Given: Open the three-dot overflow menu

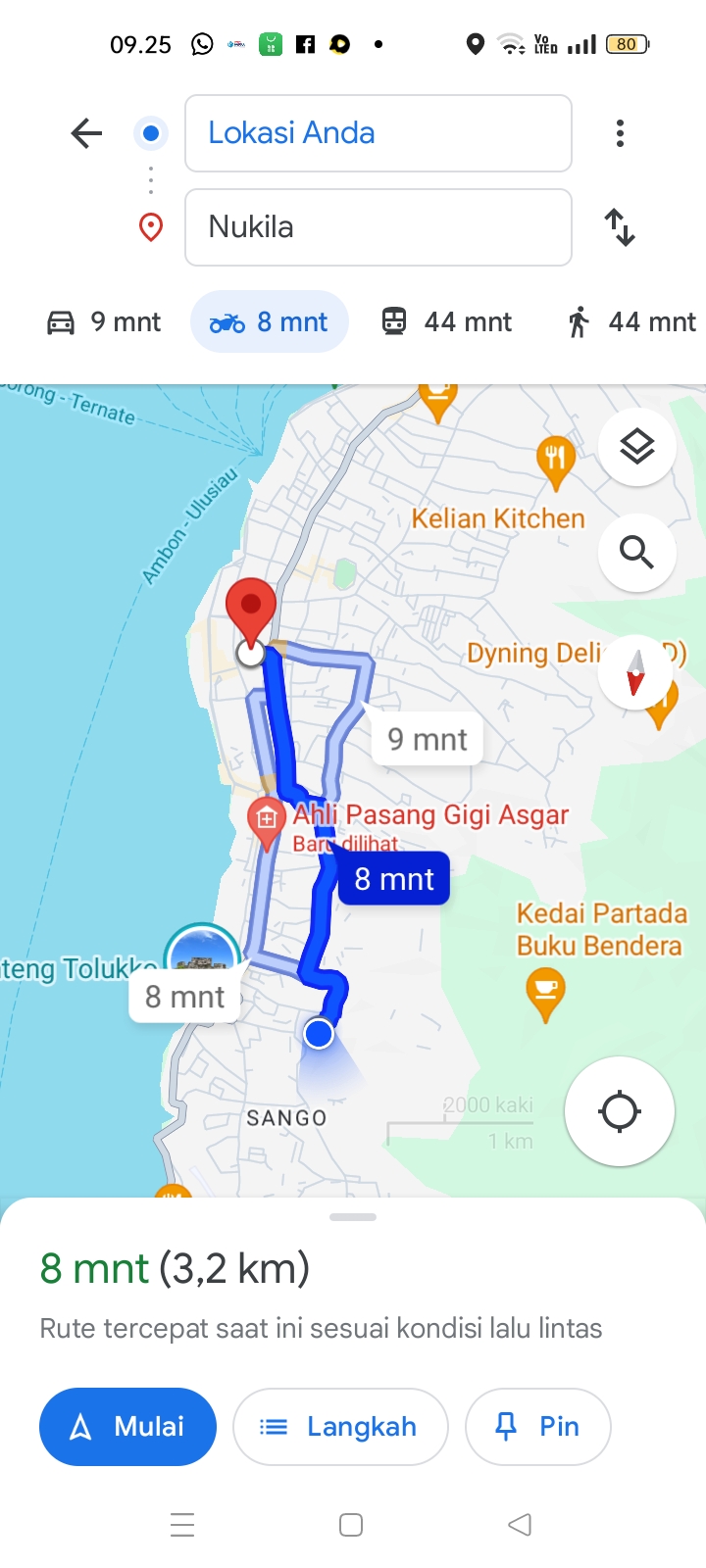Looking at the screenshot, I should click(x=620, y=133).
